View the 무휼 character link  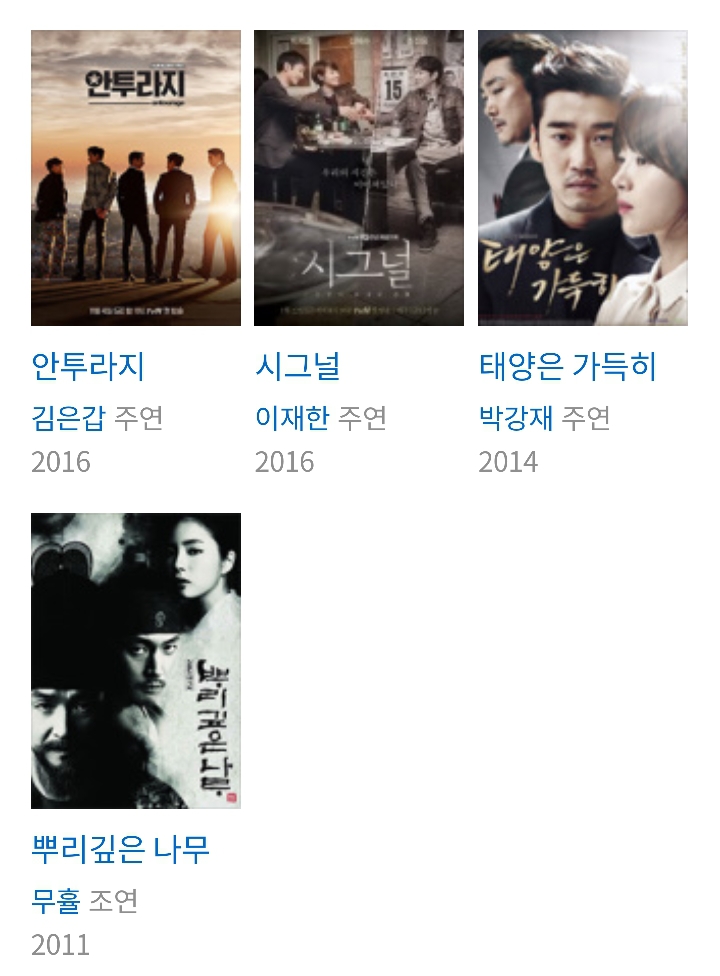(55, 900)
